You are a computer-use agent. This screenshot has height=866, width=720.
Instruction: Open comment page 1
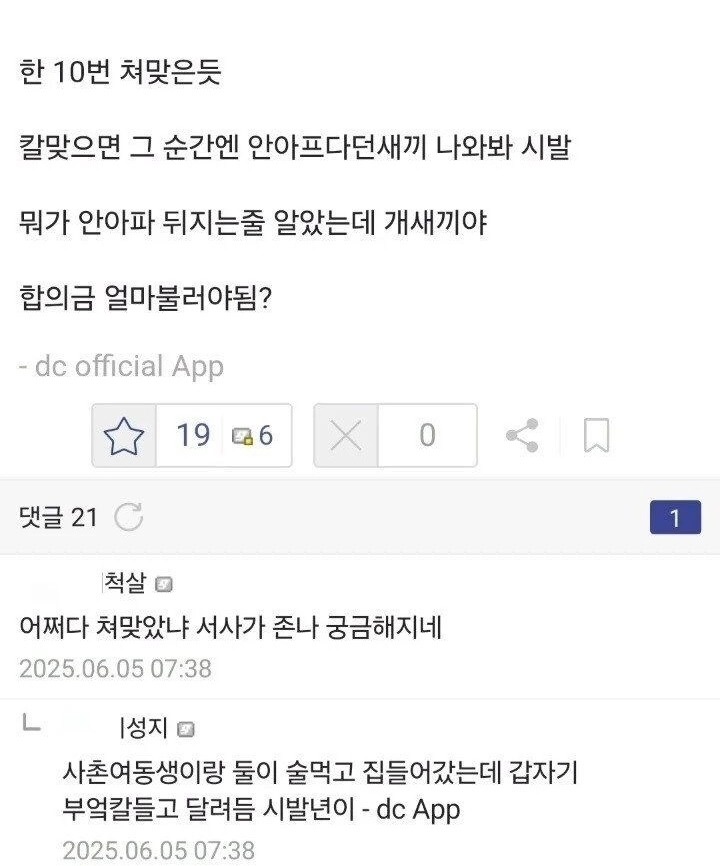(674, 518)
